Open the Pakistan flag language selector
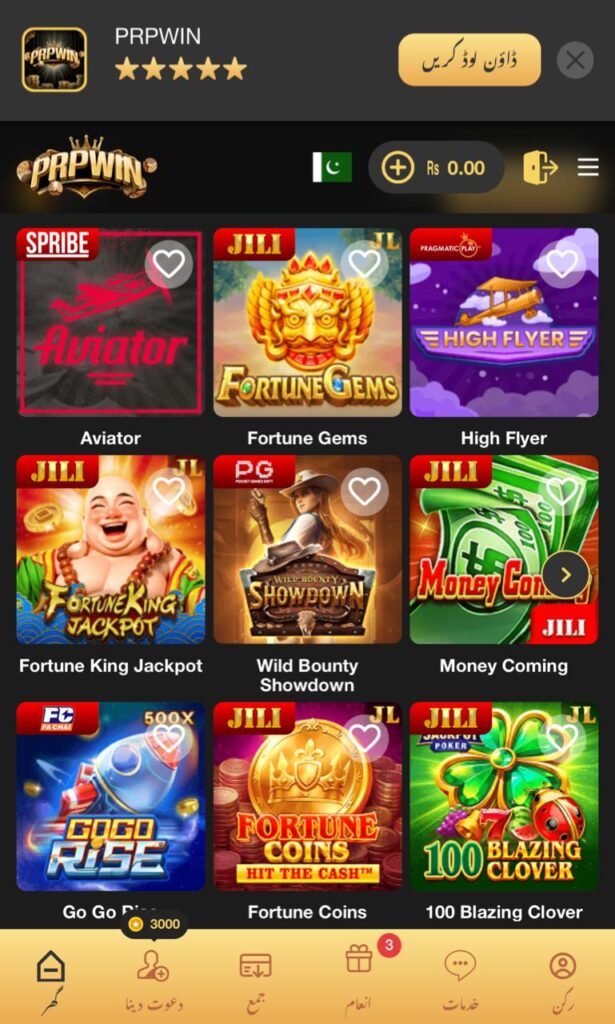This screenshot has height=1024, width=615. click(332, 167)
